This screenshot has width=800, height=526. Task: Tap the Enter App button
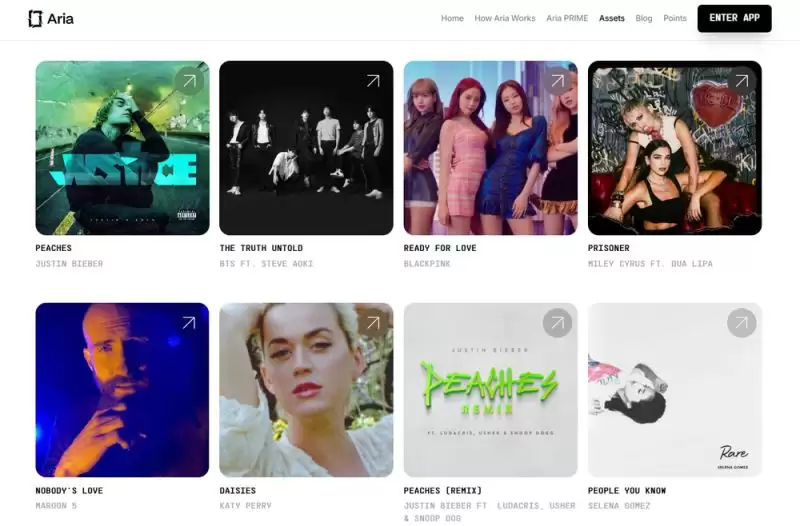click(x=734, y=18)
